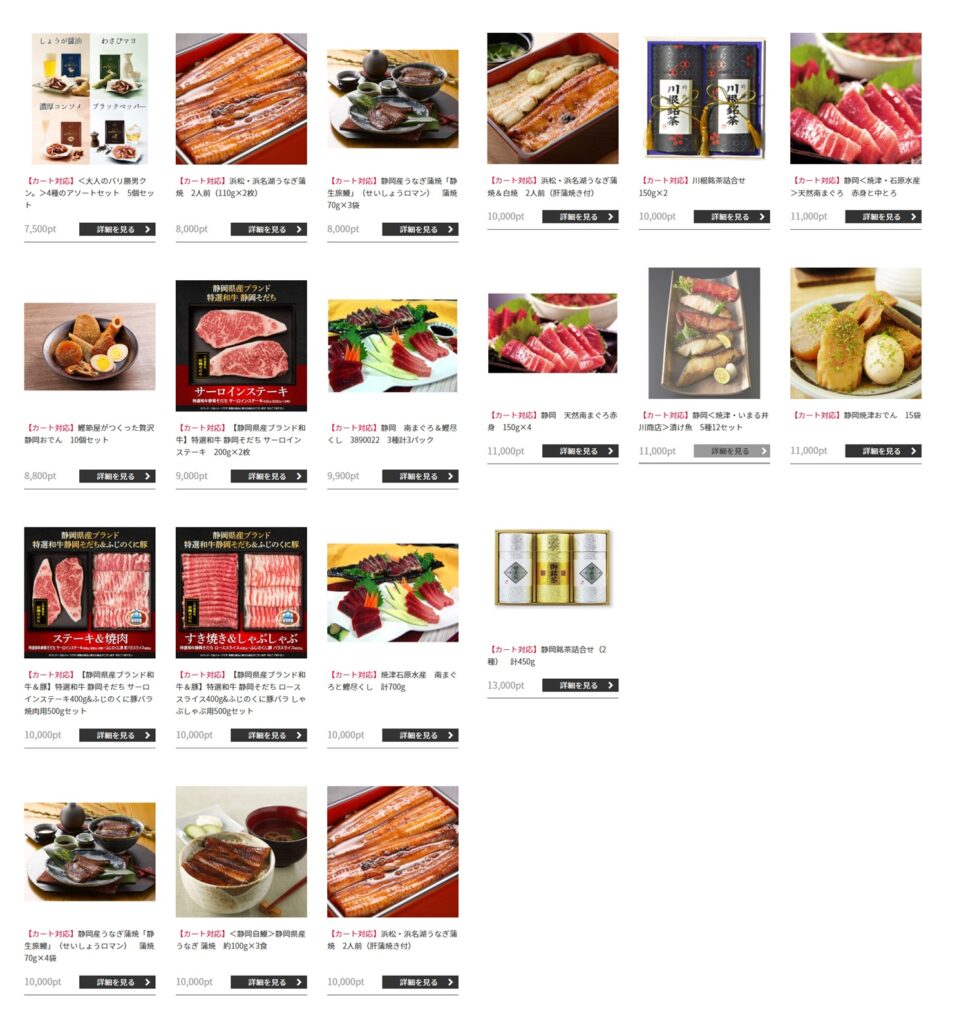The height and width of the screenshot is (1024, 966).
Task: View details of 静岡おでん 10個セット
Action: pyautogui.click(x=117, y=476)
